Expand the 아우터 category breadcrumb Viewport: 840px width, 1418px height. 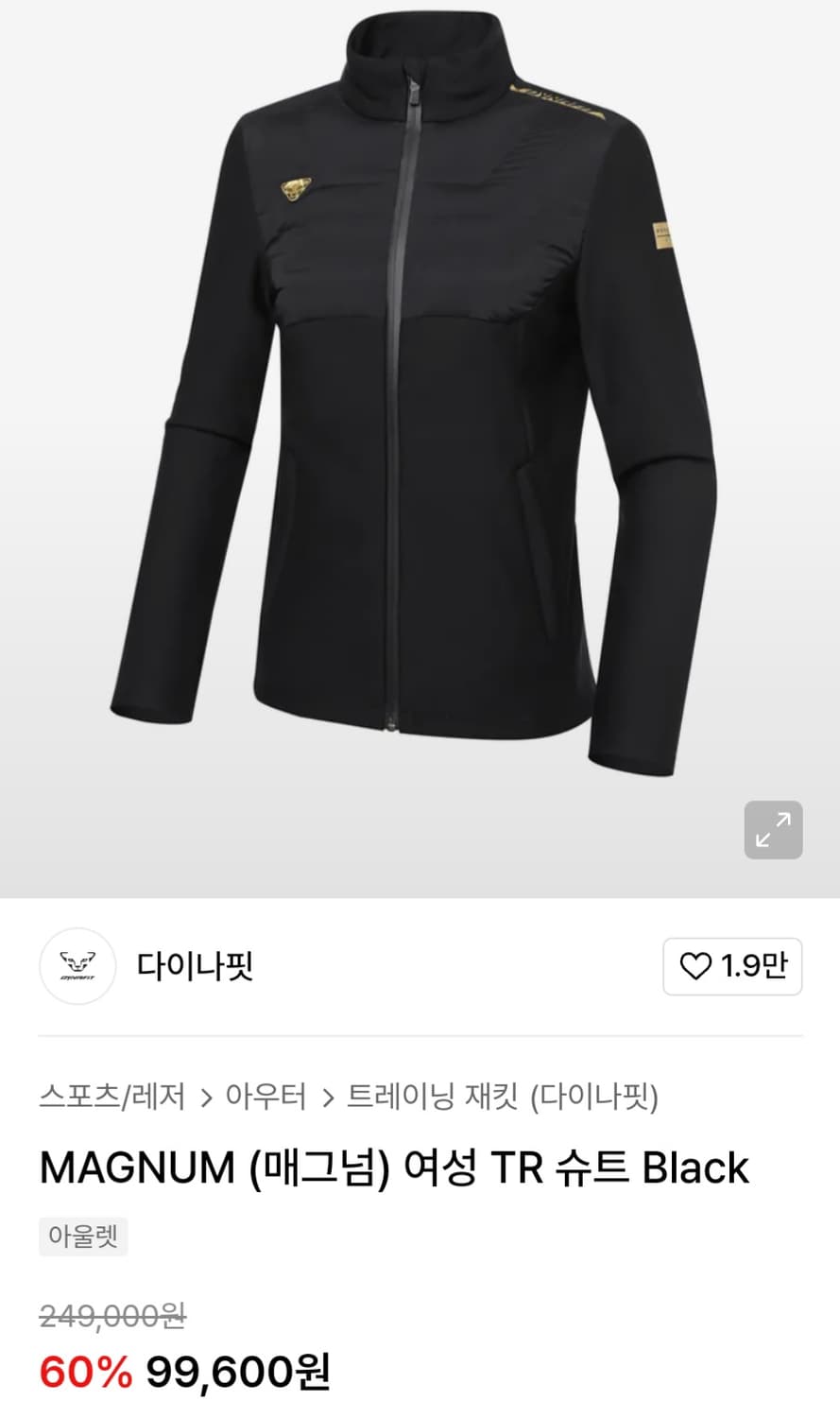click(x=266, y=1098)
